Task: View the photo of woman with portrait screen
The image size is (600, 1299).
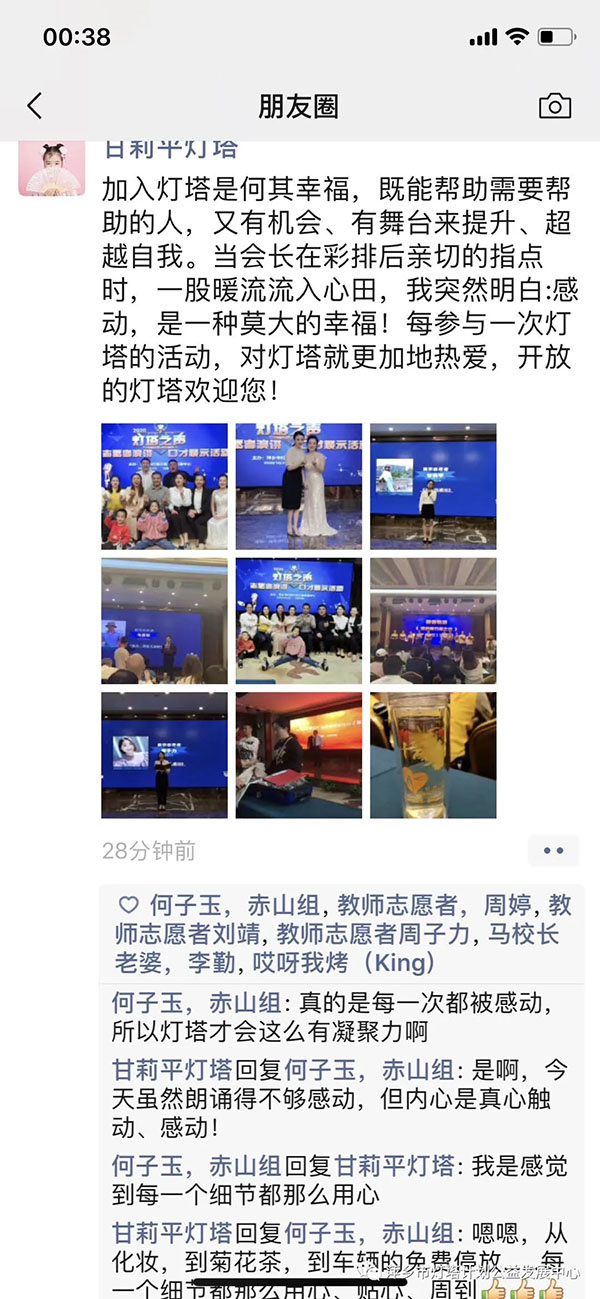Action: (x=164, y=754)
